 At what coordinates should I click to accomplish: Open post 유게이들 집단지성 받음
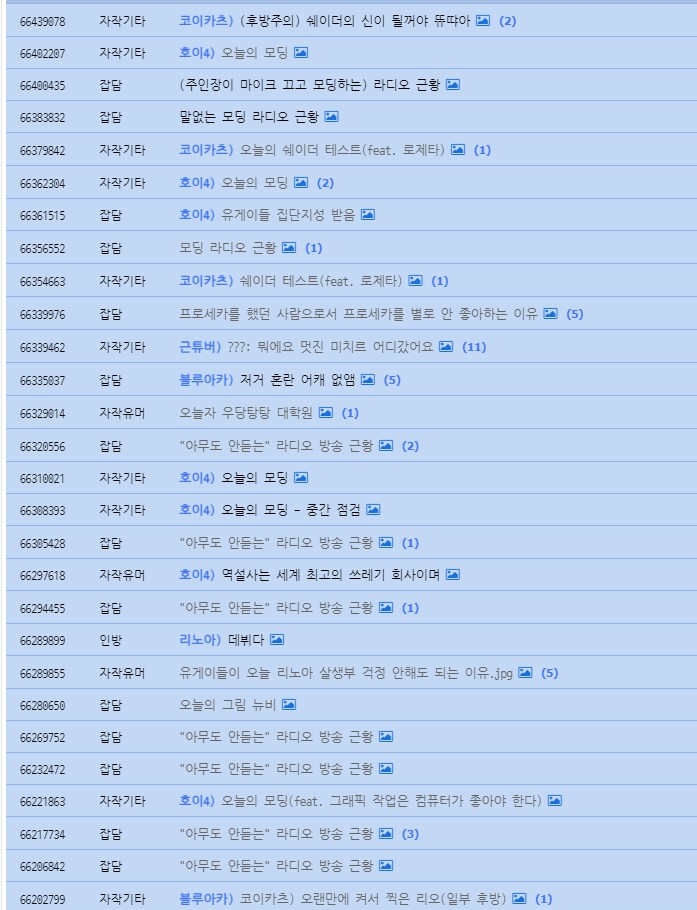(x=288, y=215)
